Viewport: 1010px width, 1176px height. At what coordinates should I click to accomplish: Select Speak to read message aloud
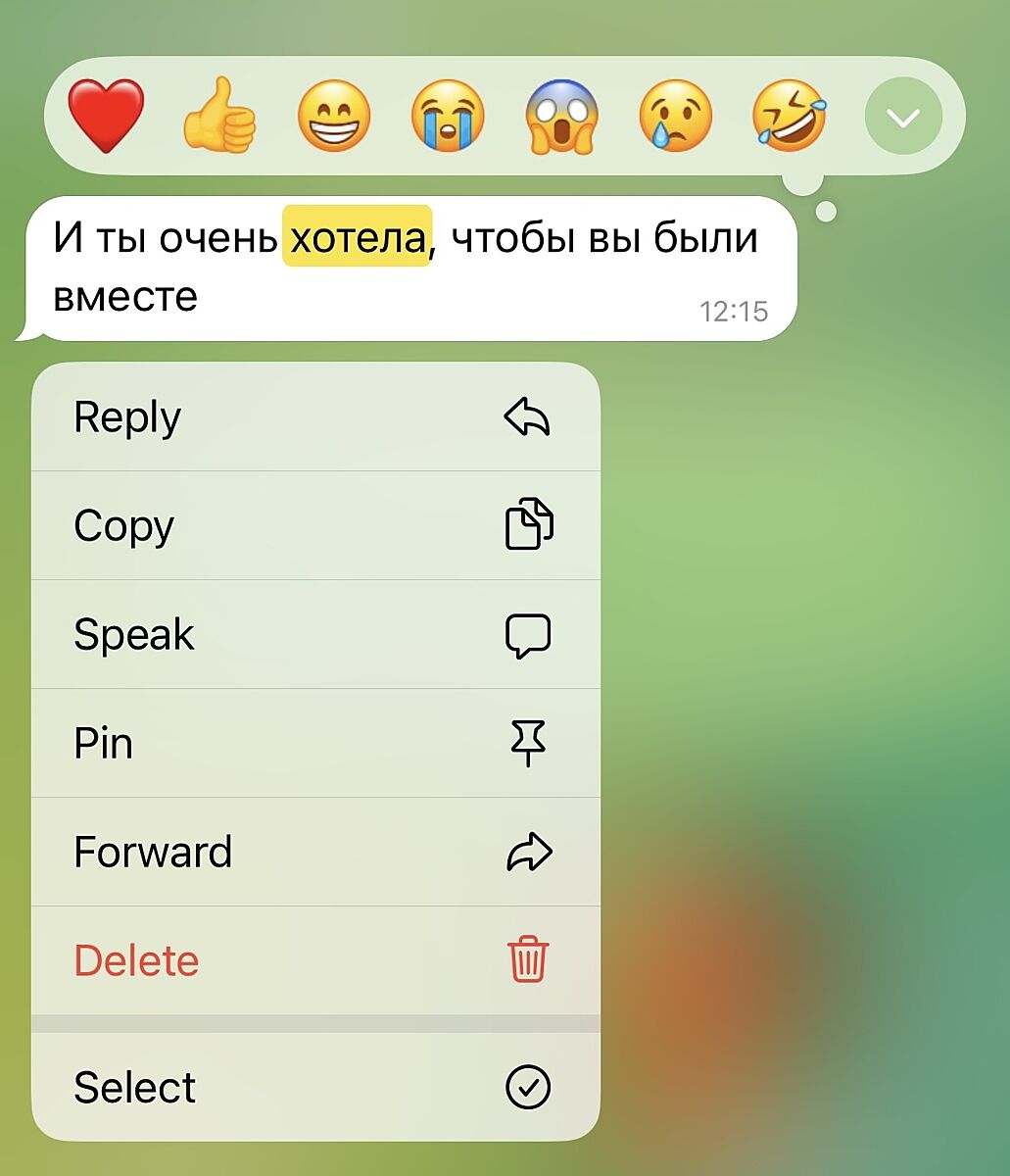[315, 635]
